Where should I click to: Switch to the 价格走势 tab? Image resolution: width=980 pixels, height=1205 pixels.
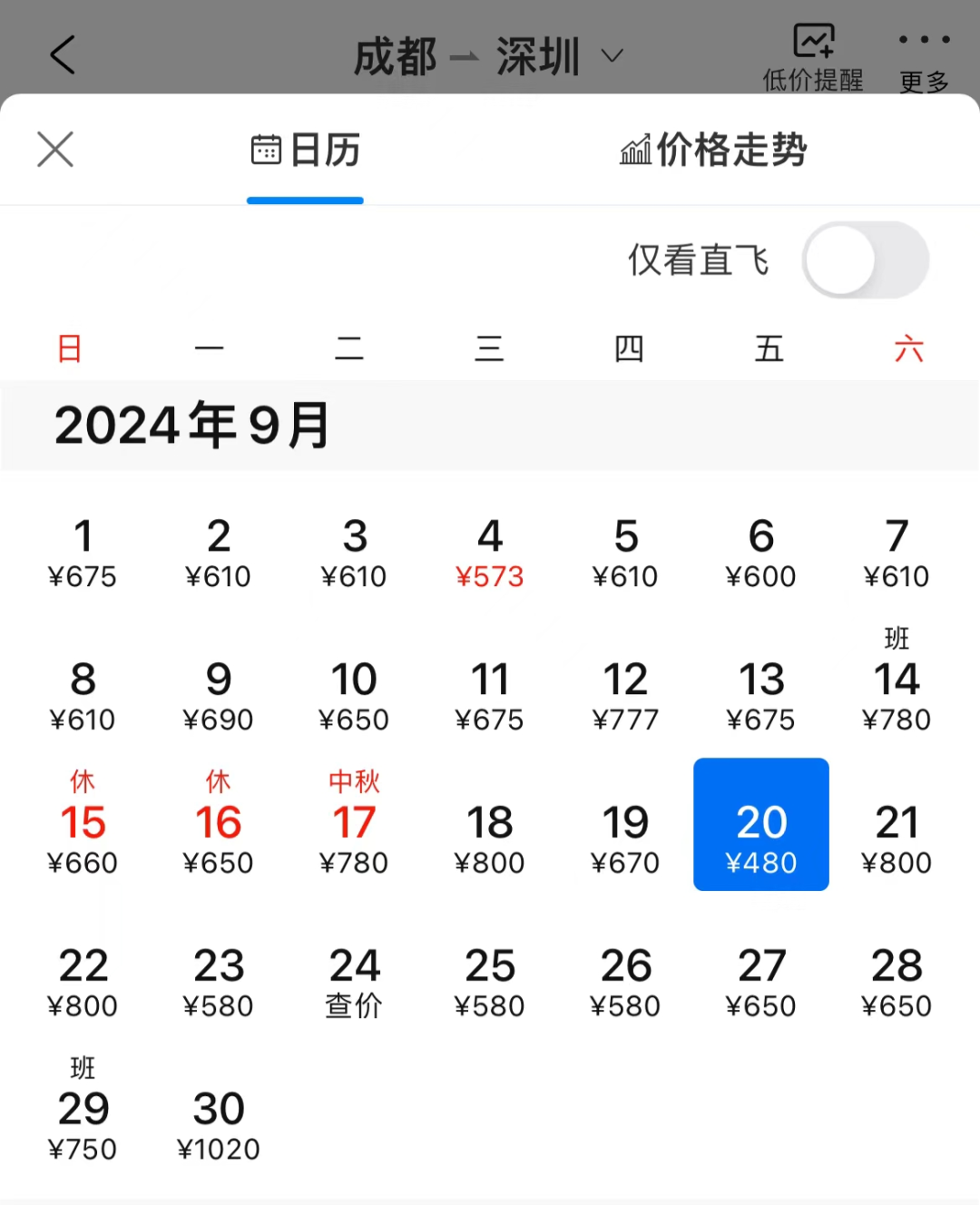point(713,151)
